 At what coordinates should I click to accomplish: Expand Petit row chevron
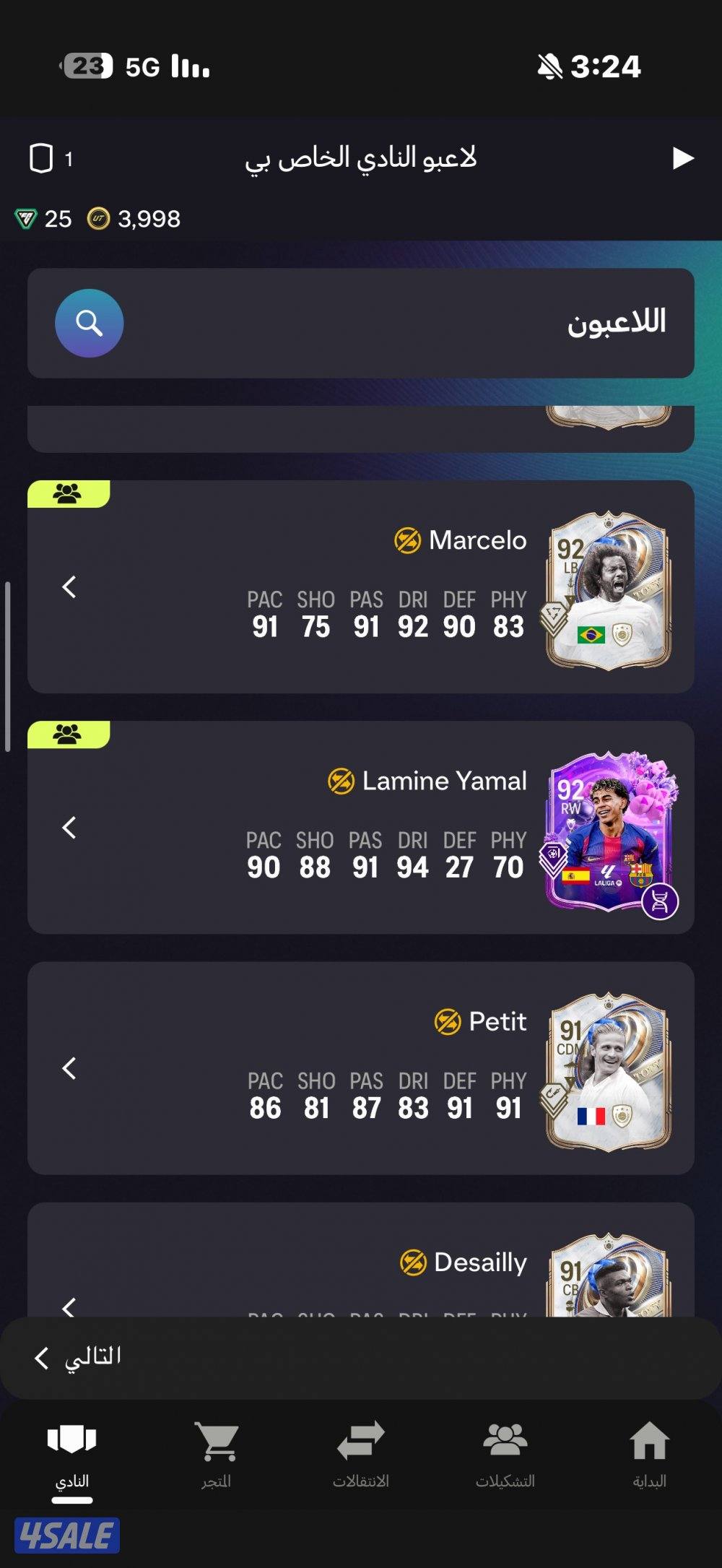(x=69, y=1067)
